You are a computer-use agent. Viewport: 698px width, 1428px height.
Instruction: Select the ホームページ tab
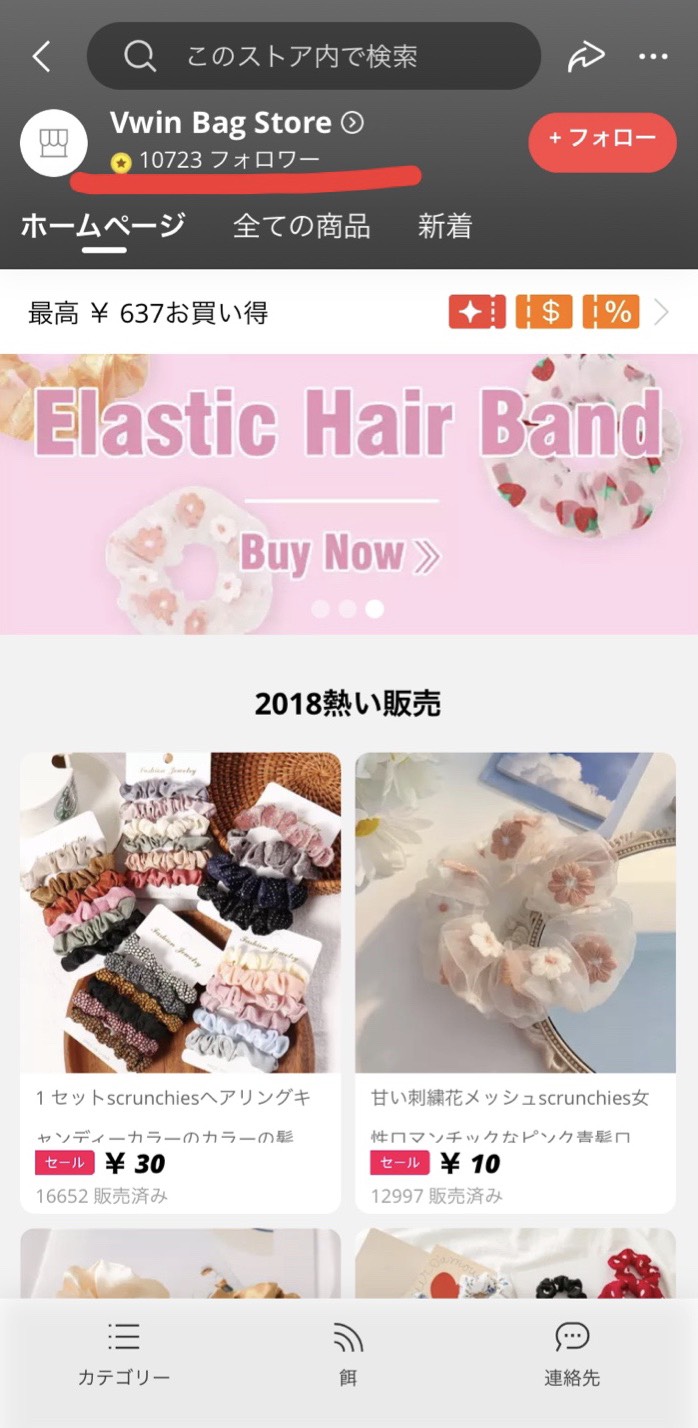[x=103, y=226]
